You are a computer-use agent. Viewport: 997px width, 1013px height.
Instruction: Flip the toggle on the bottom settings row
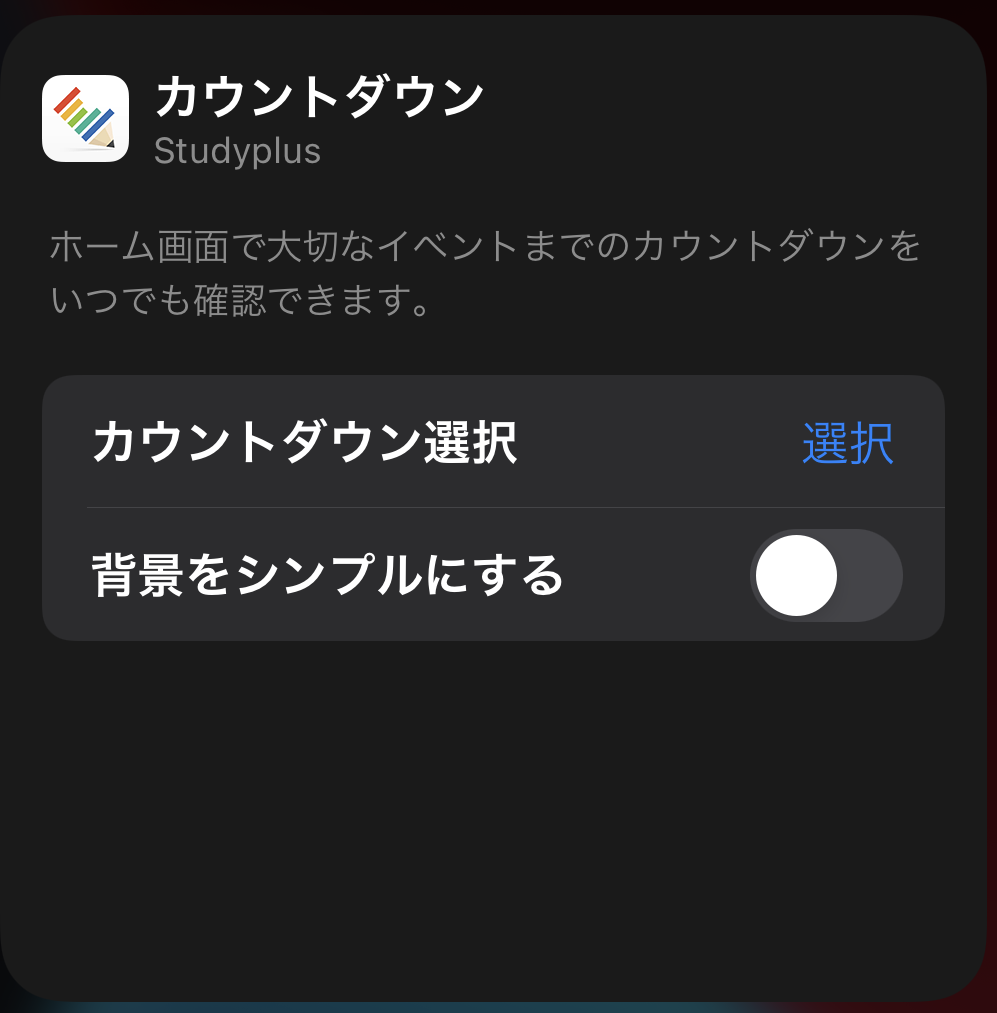[x=826, y=576]
